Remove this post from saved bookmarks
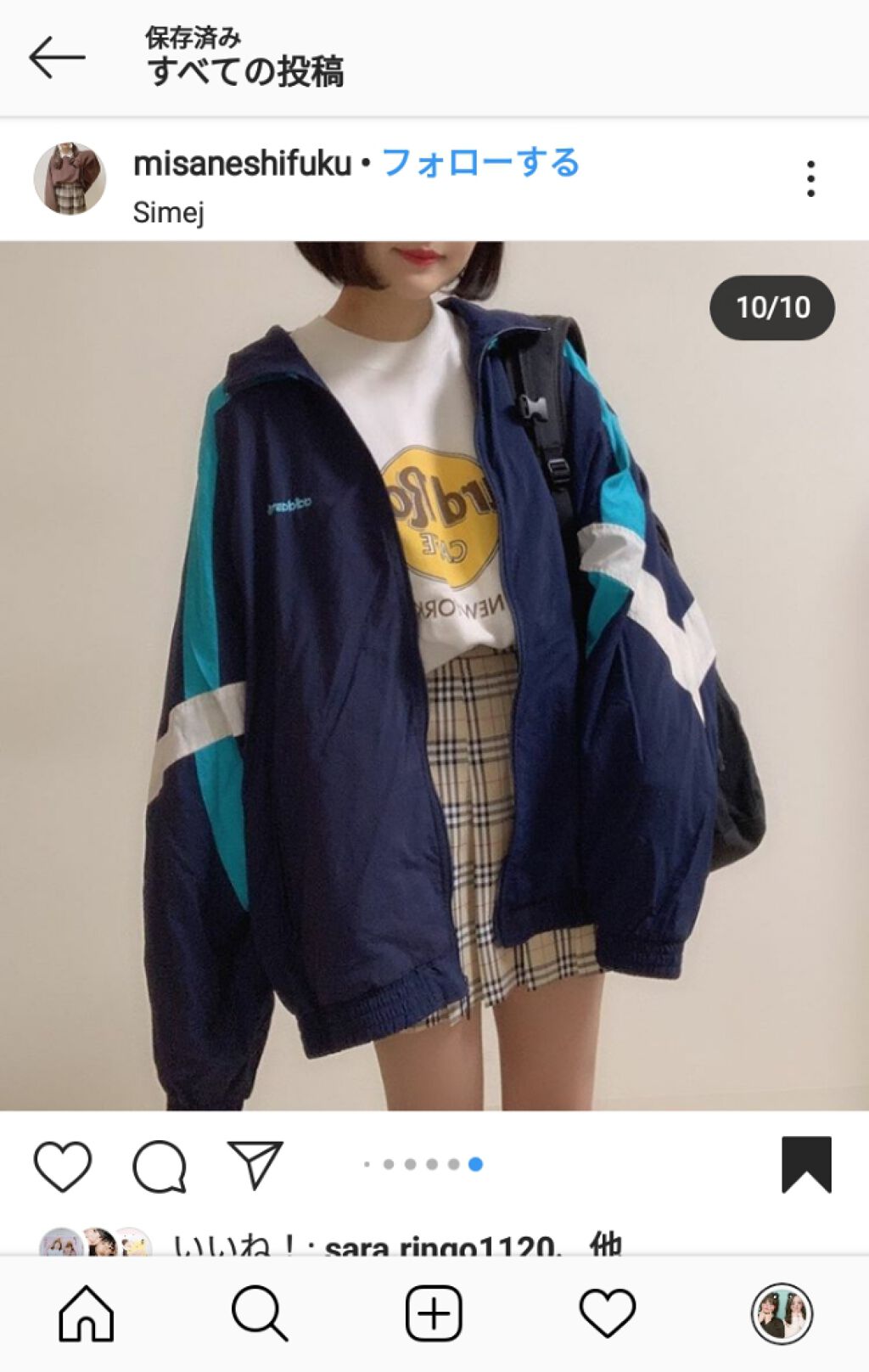869x1372 pixels. [806, 1165]
